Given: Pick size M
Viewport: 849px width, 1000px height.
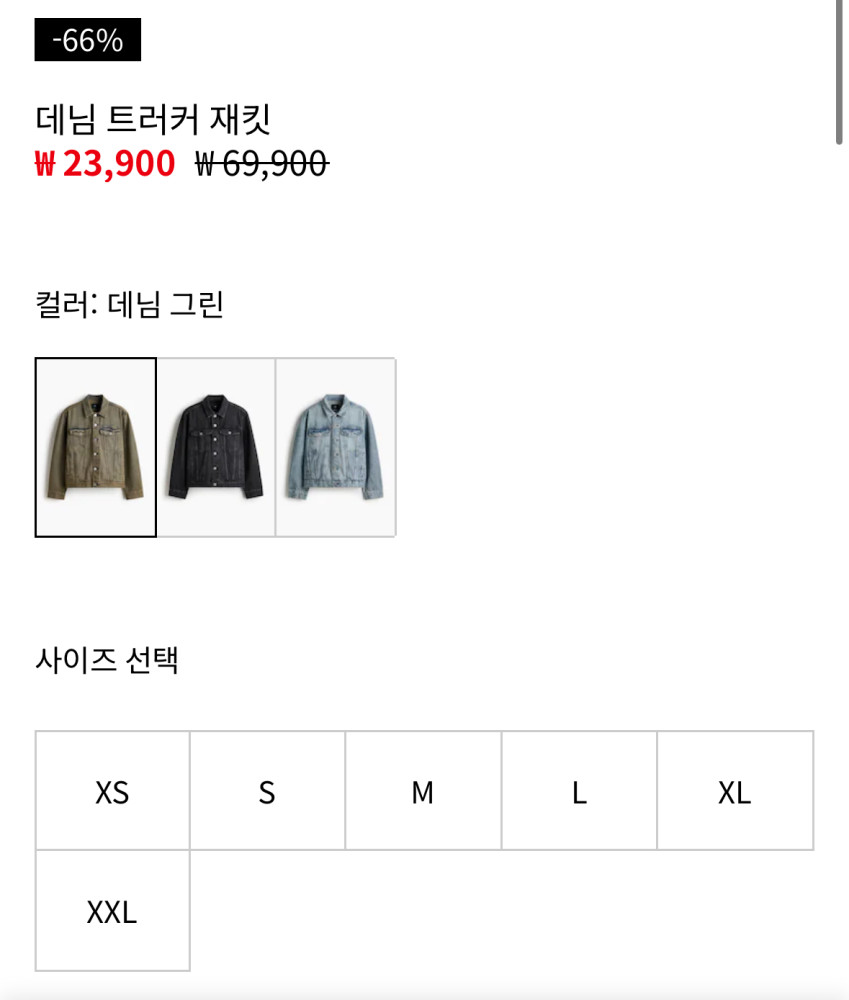Looking at the screenshot, I should (423, 791).
